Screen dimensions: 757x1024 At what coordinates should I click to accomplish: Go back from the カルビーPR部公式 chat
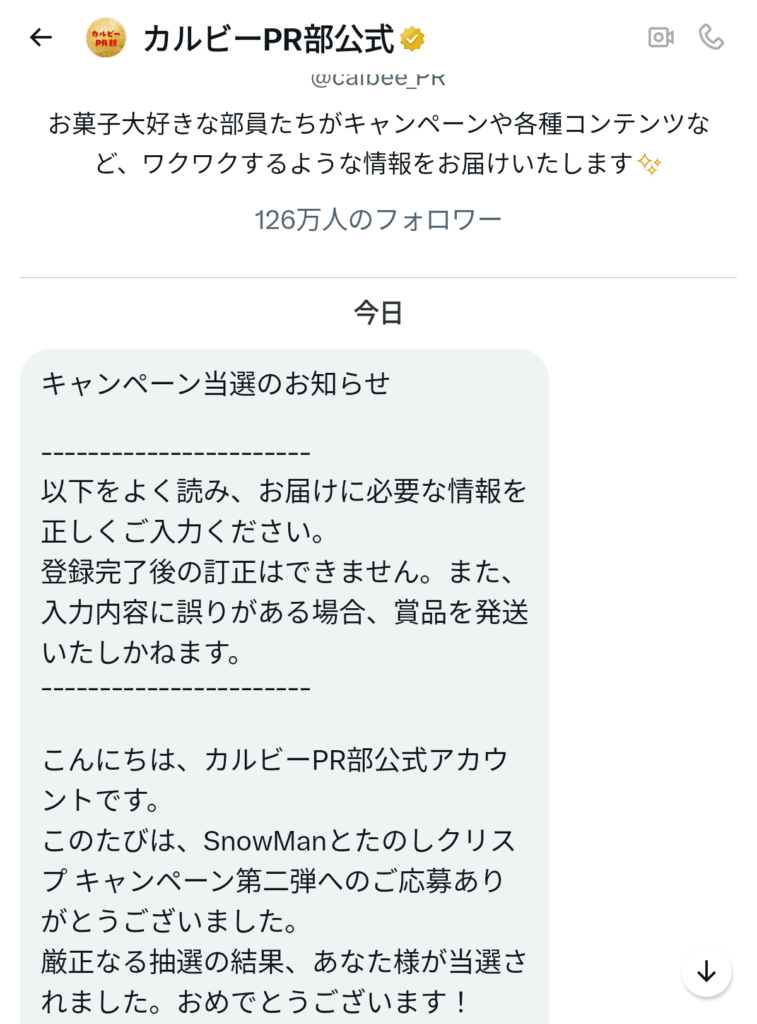(x=40, y=38)
